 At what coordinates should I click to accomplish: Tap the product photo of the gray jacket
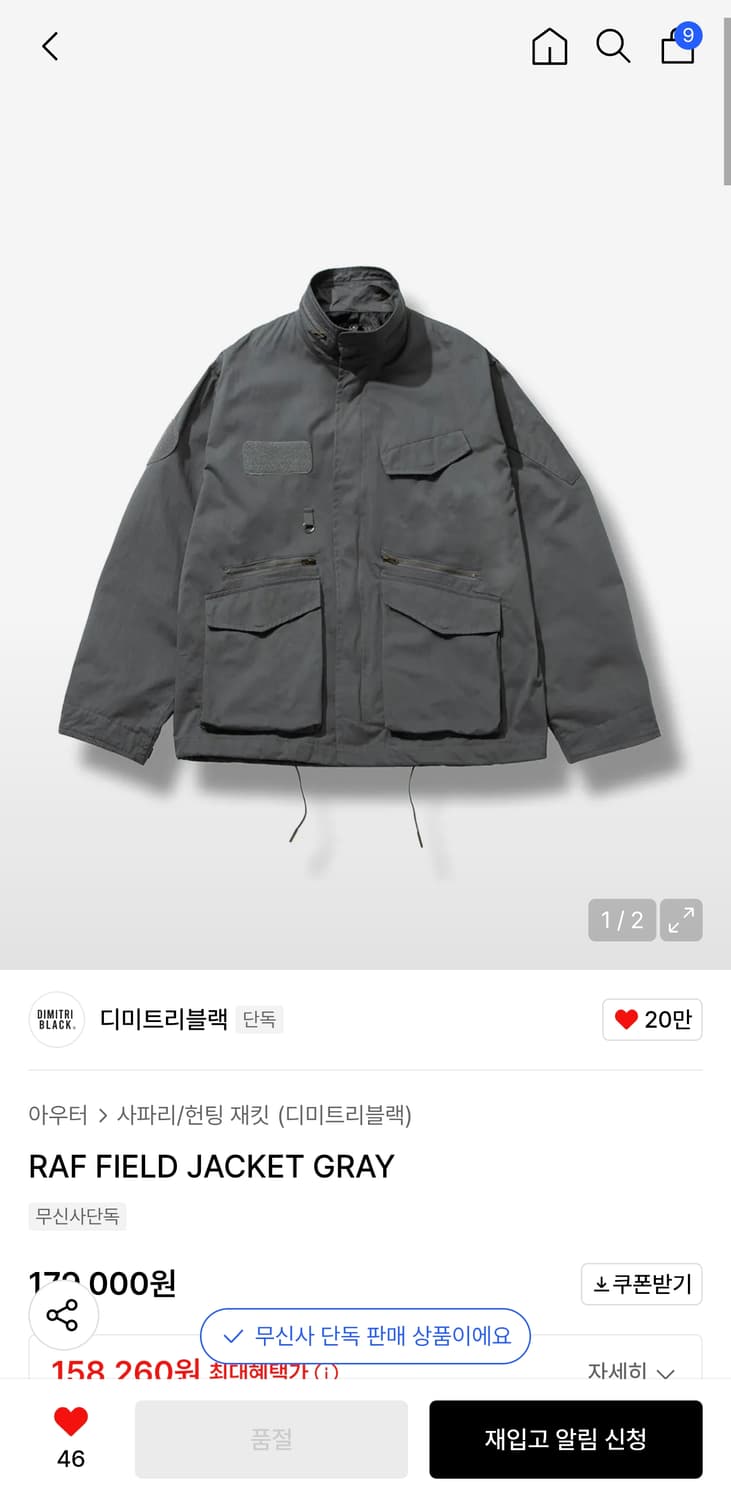365,550
